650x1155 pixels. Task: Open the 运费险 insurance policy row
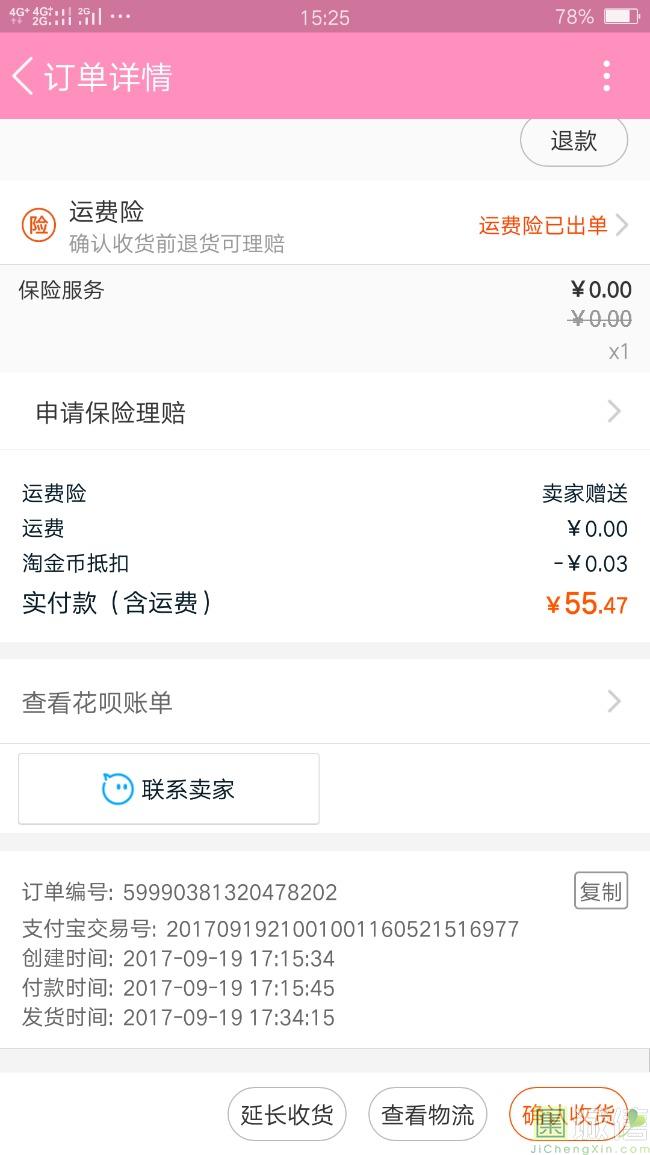325,224
